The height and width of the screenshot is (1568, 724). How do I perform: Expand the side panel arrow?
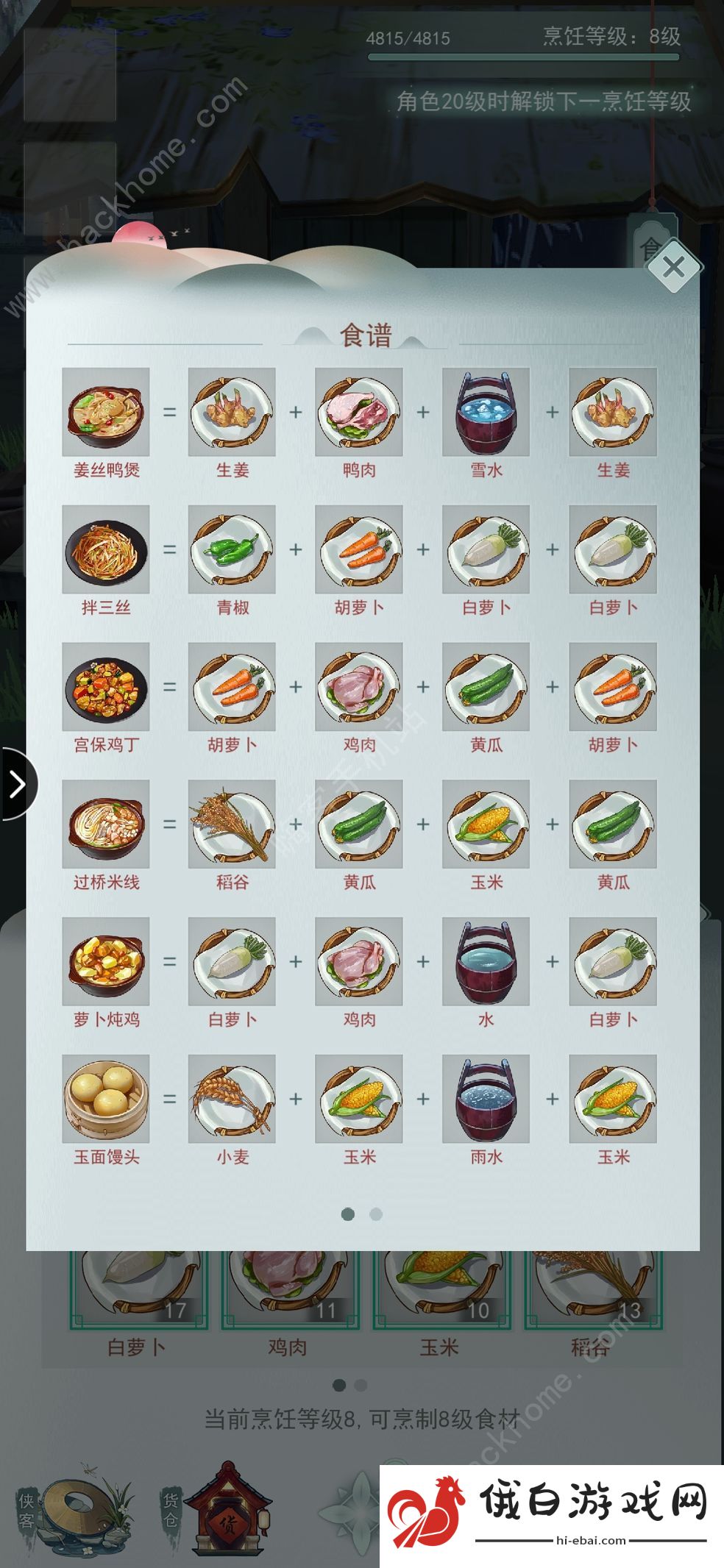click(16, 784)
